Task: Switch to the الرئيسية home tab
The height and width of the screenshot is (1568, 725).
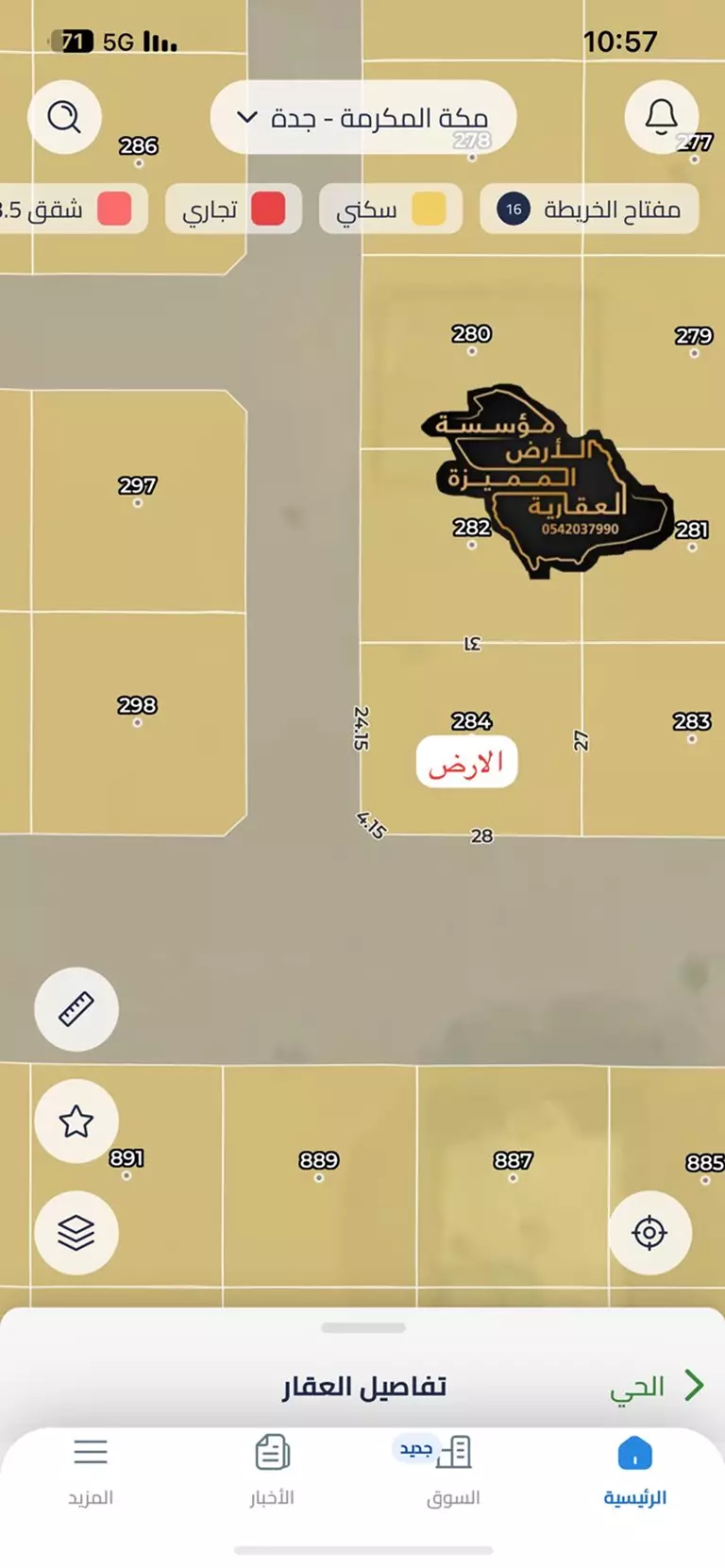Action: pyautogui.click(x=634, y=1471)
